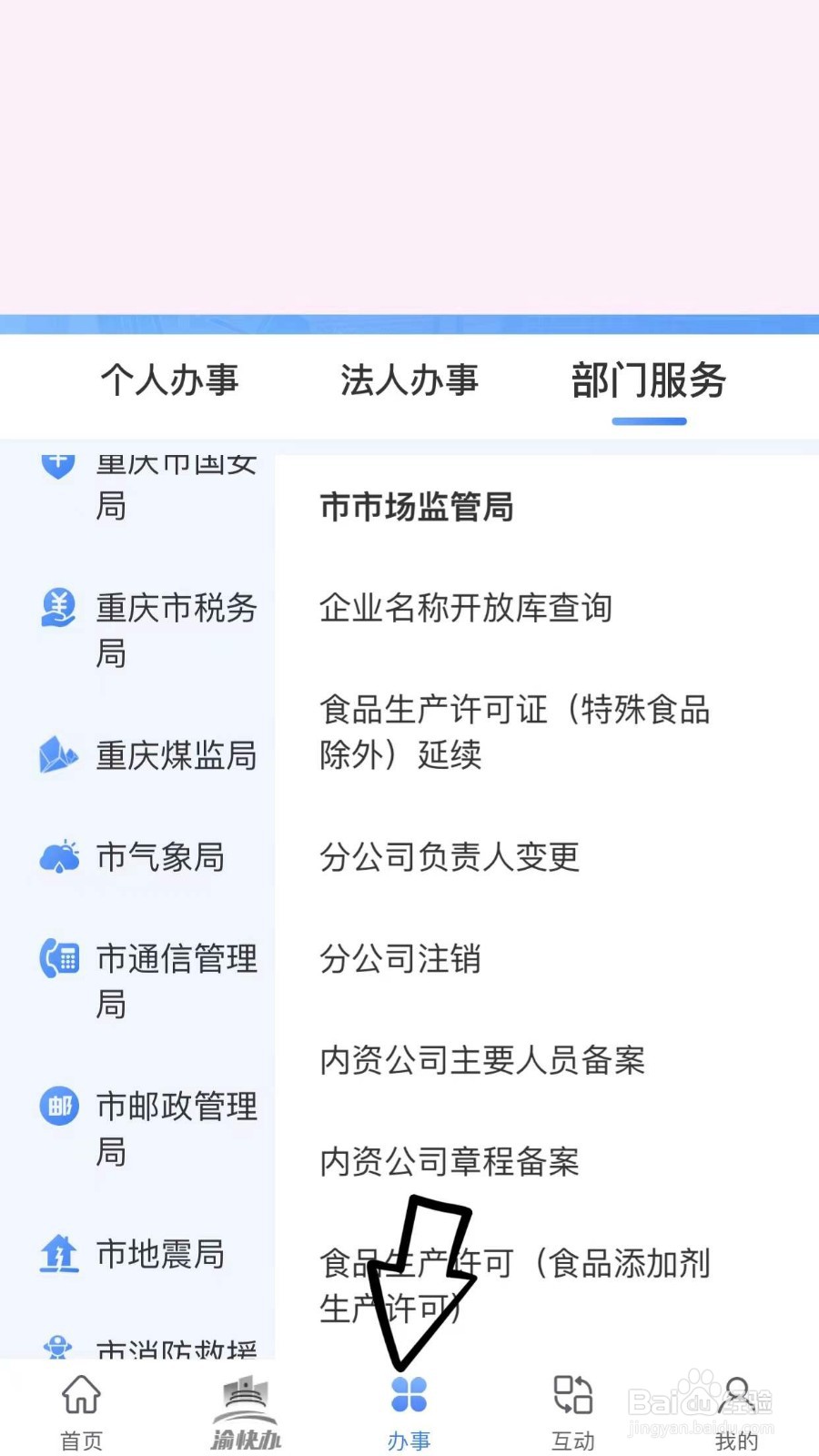
Task: Switch to the 个人办事 tab
Action: pos(169,382)
